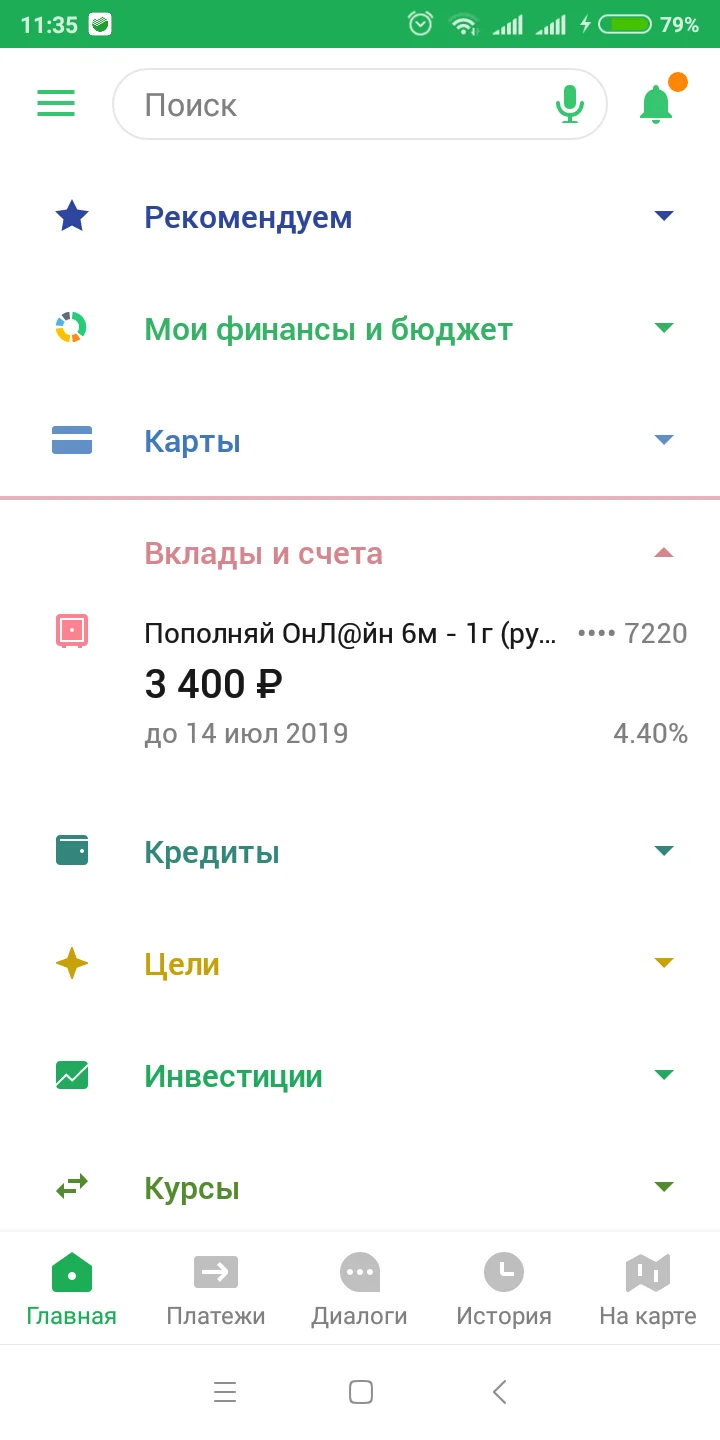
Task: Open the История tab
Action: tap(503, 1289)
